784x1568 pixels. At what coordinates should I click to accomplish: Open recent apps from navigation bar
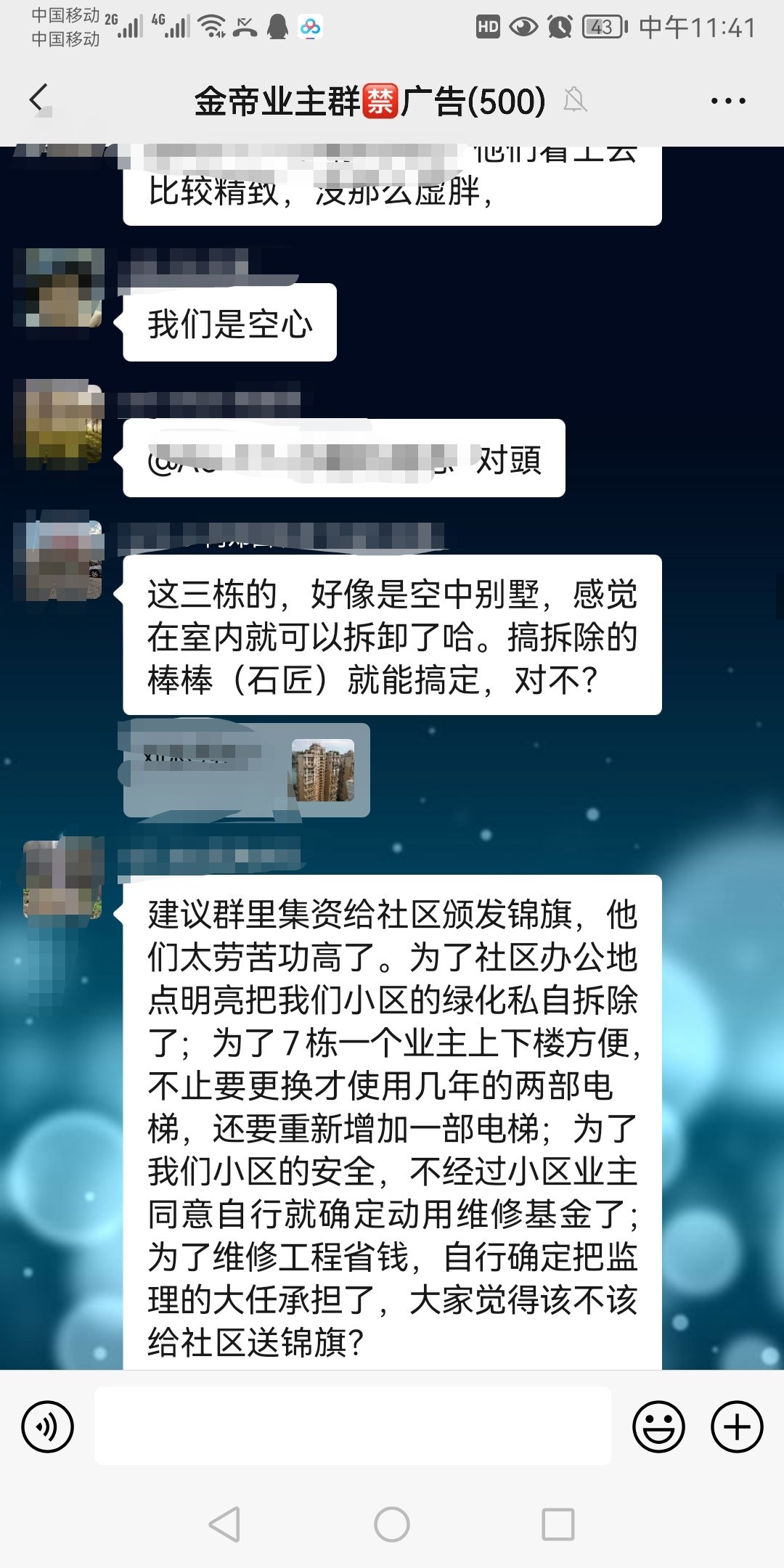point(558,1524)
